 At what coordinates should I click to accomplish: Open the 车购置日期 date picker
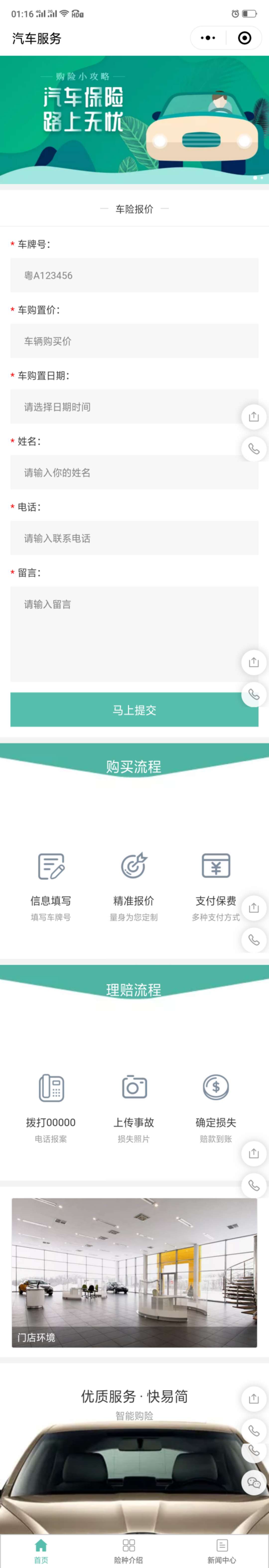click(x=122, y=407)
